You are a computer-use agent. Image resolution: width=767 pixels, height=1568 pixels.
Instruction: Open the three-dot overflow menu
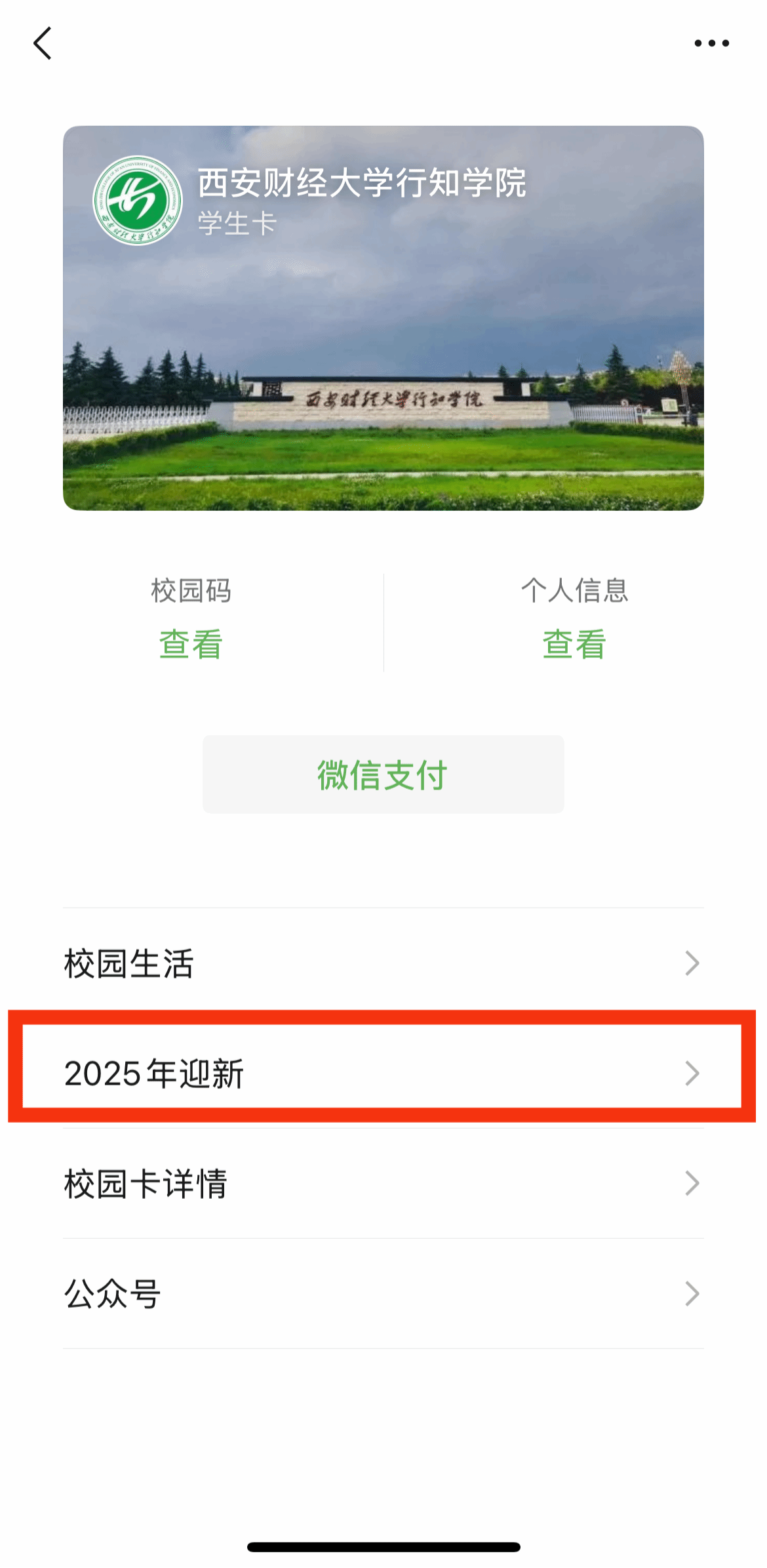click(x=711, y=43)
